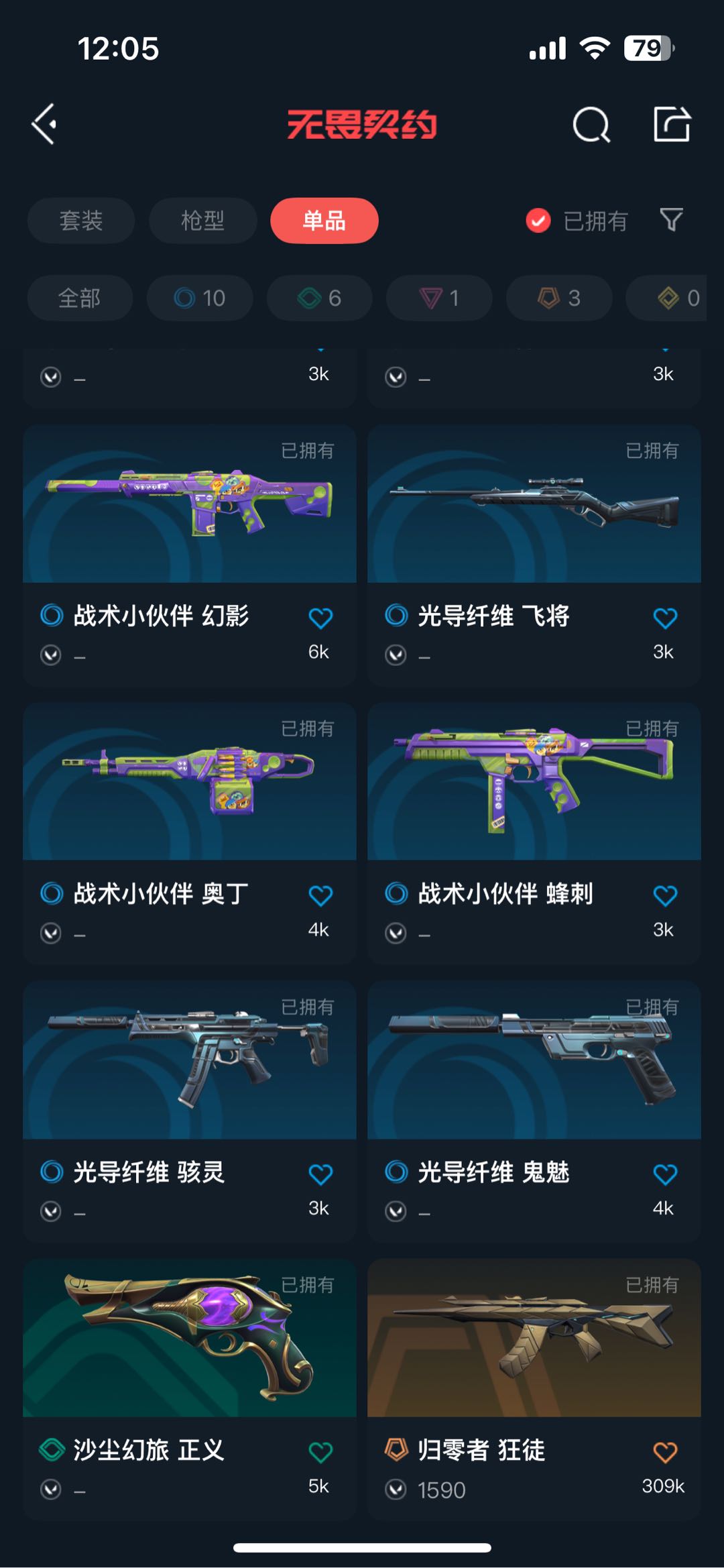Like the 战术小伙伴 奥丁 skin
Screen dimensions: 724x1568
pos(320,895)
